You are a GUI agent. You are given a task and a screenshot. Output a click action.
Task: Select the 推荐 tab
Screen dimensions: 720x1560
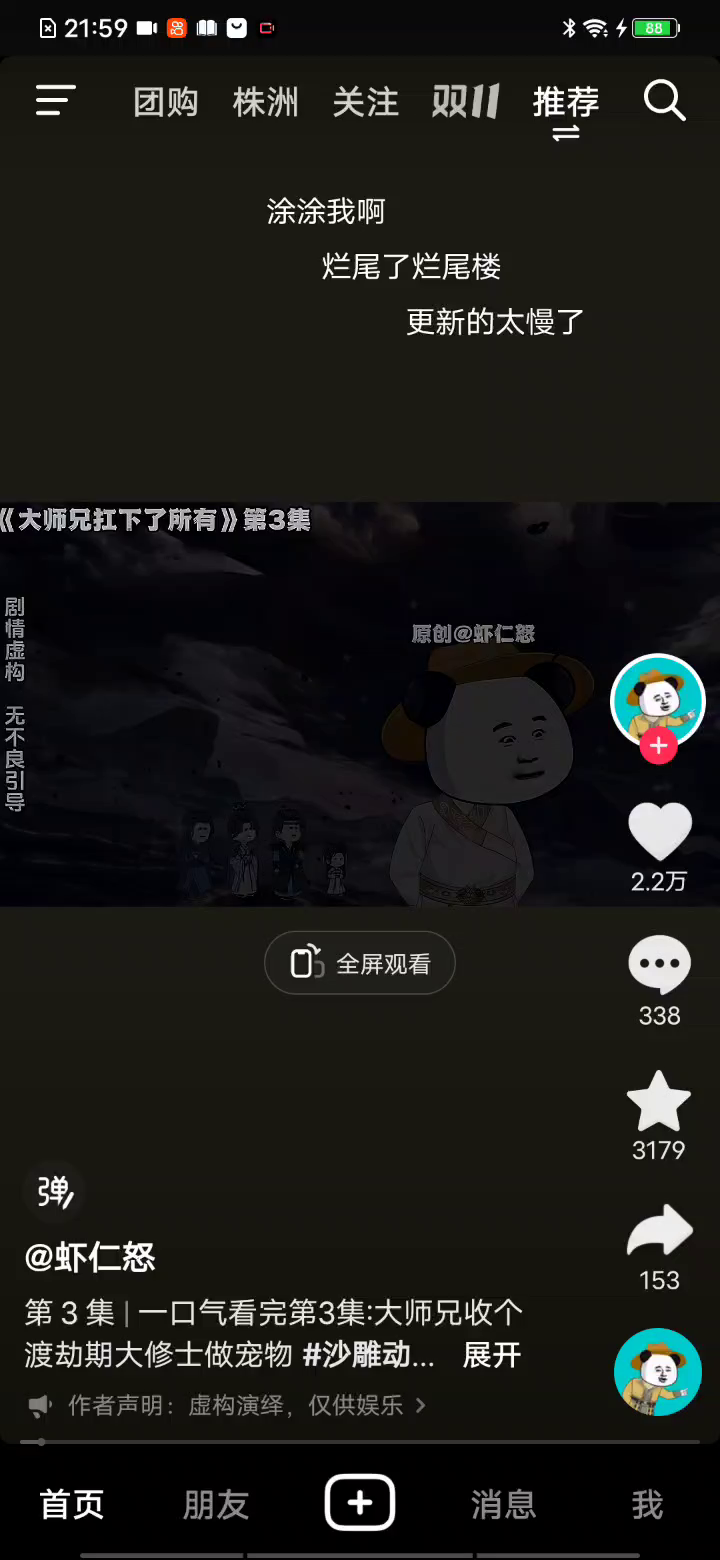tap(566, 102)
